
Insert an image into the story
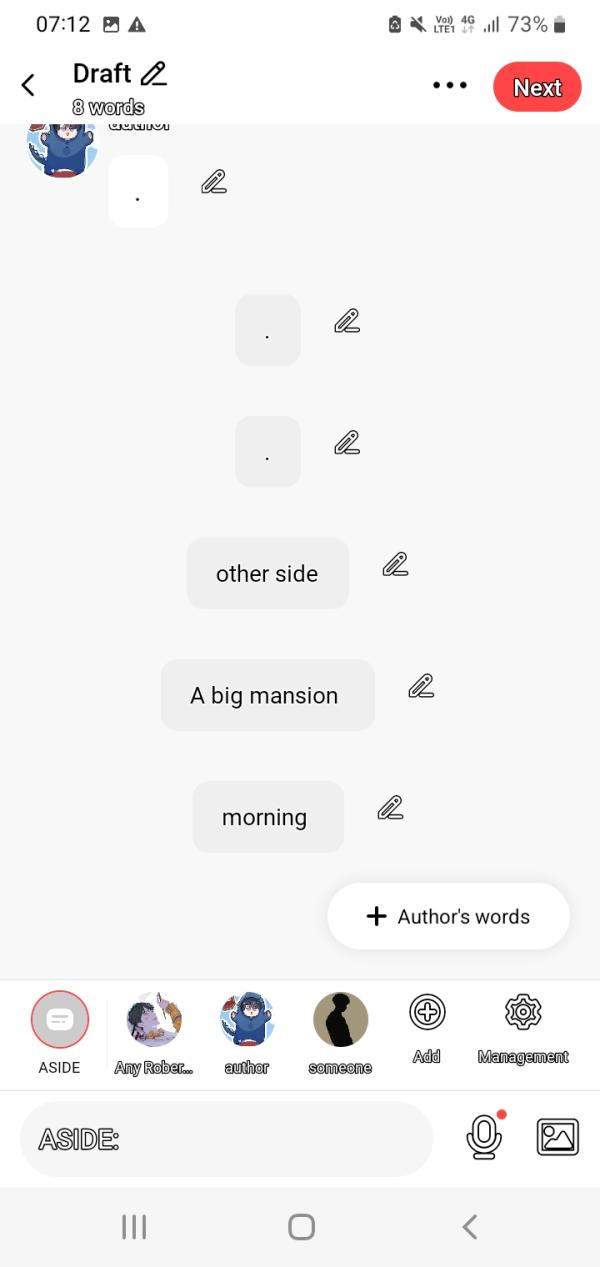coord(558,1138)
